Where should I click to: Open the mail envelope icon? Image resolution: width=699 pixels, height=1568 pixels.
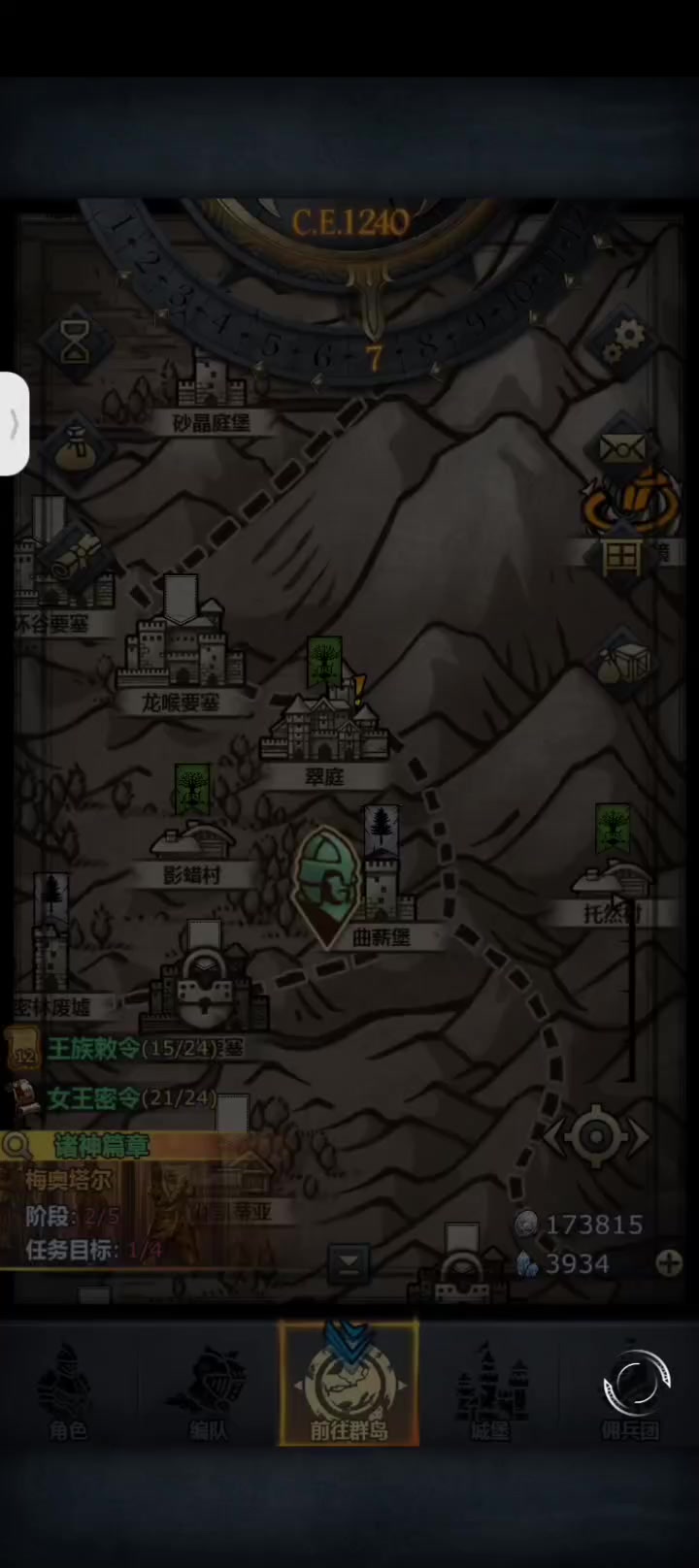coord(622,449)
